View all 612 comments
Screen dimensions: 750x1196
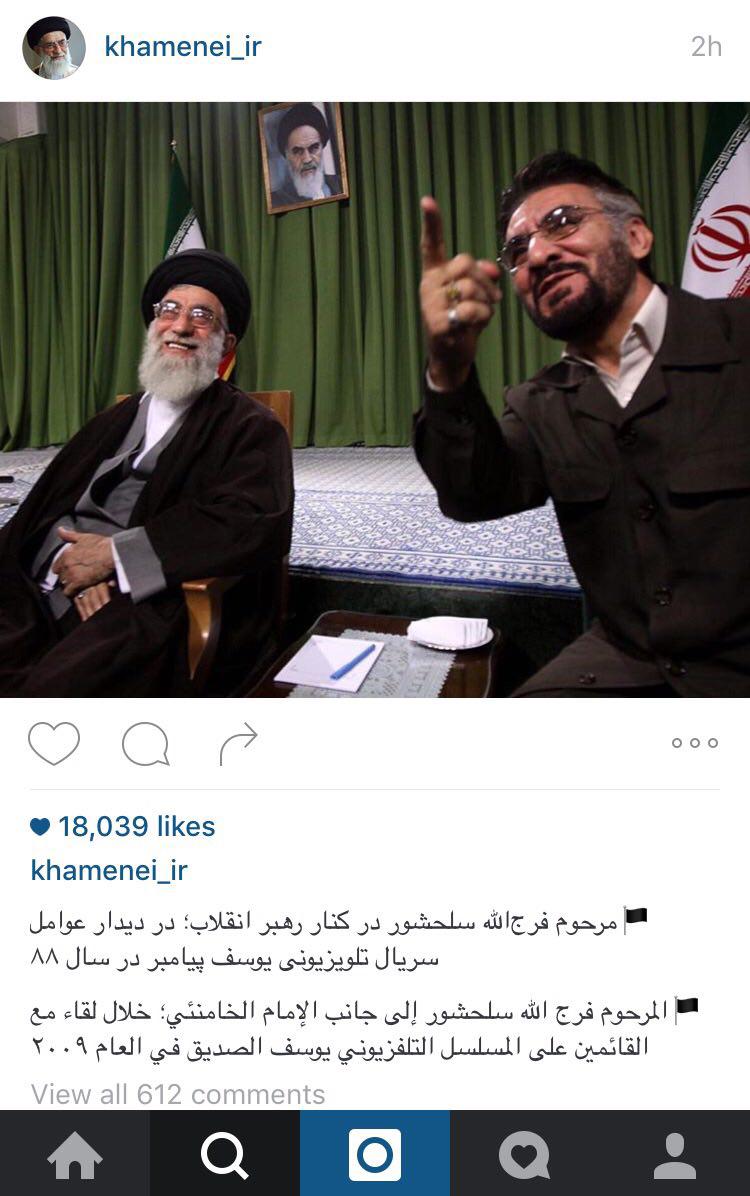point(178,1094)
